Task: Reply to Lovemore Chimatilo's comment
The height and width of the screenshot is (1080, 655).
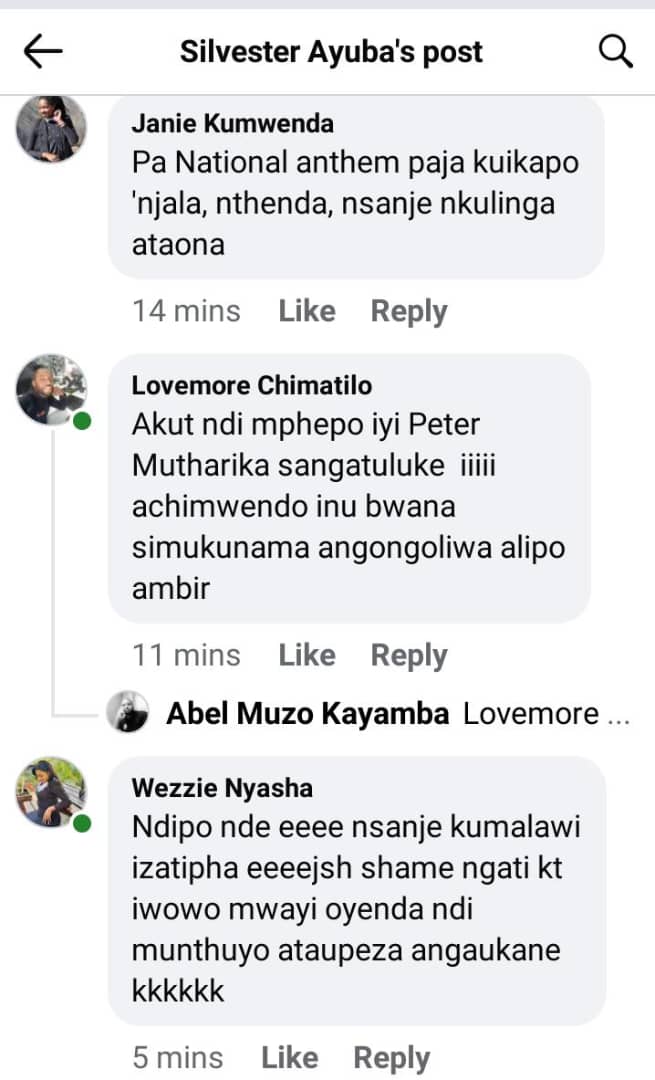Action: point(408,655)
